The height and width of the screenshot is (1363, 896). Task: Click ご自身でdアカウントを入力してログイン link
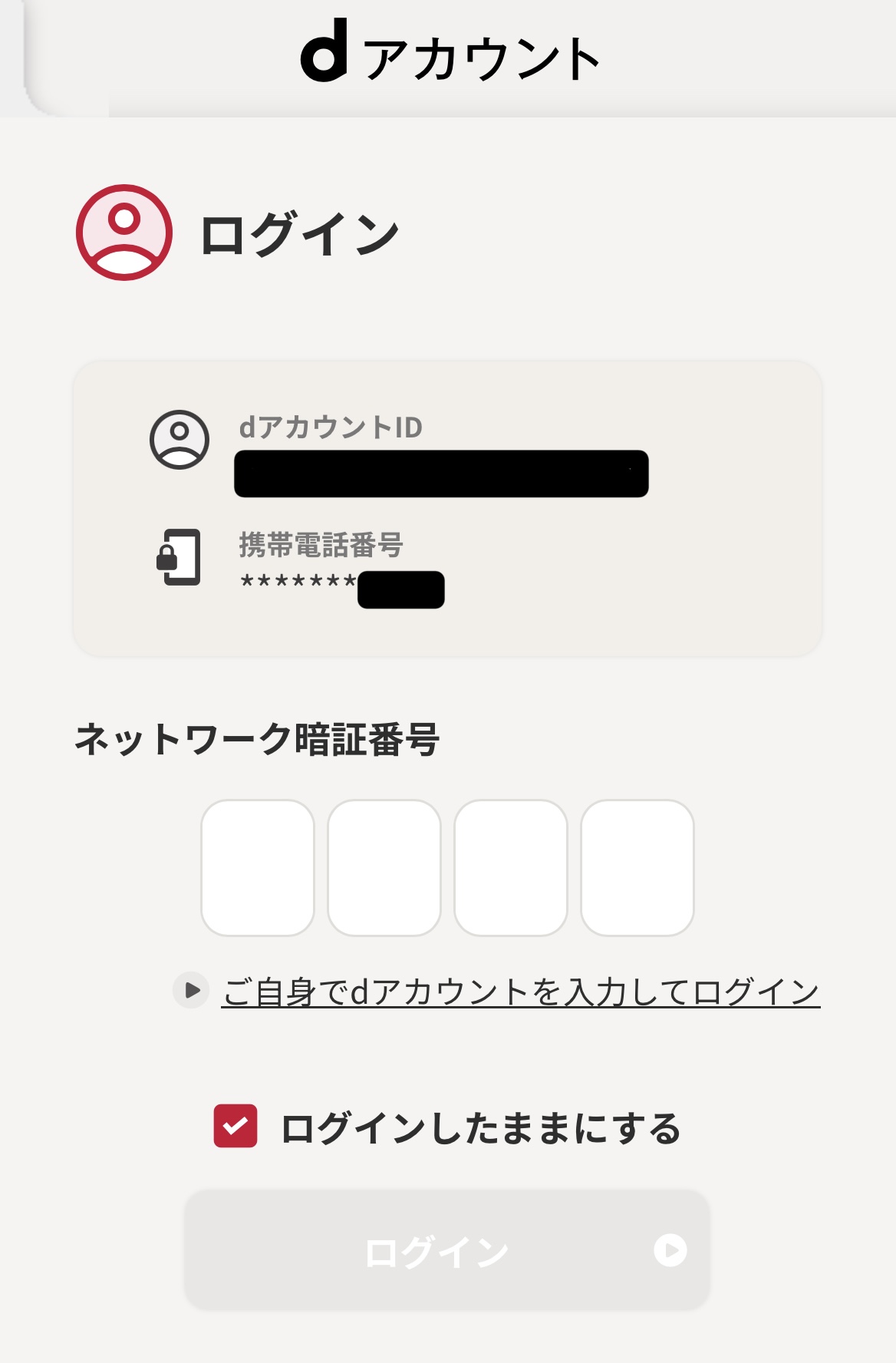click(x=520, y=991)
